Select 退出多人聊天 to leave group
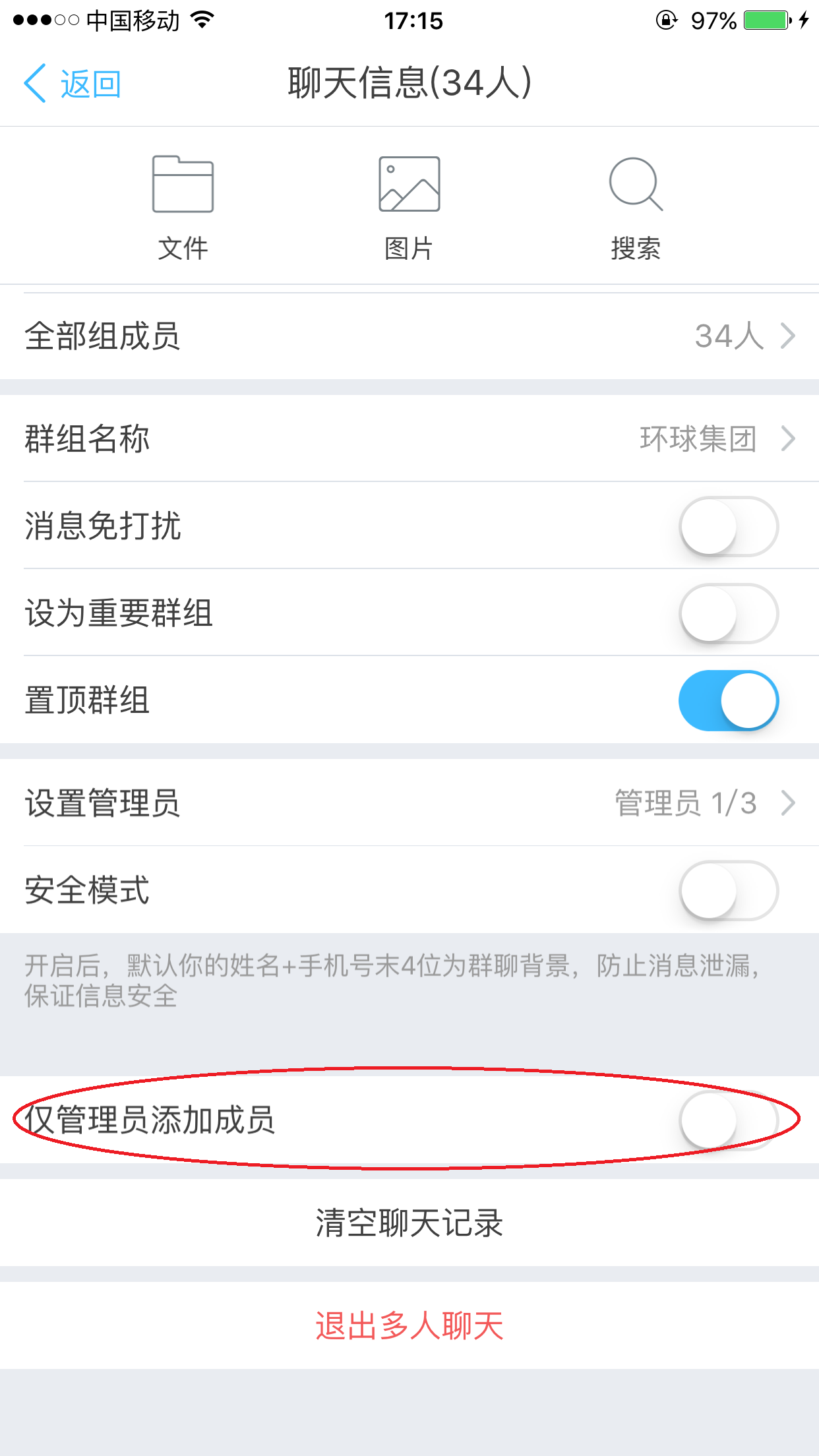 click(x=409, y=1325)
